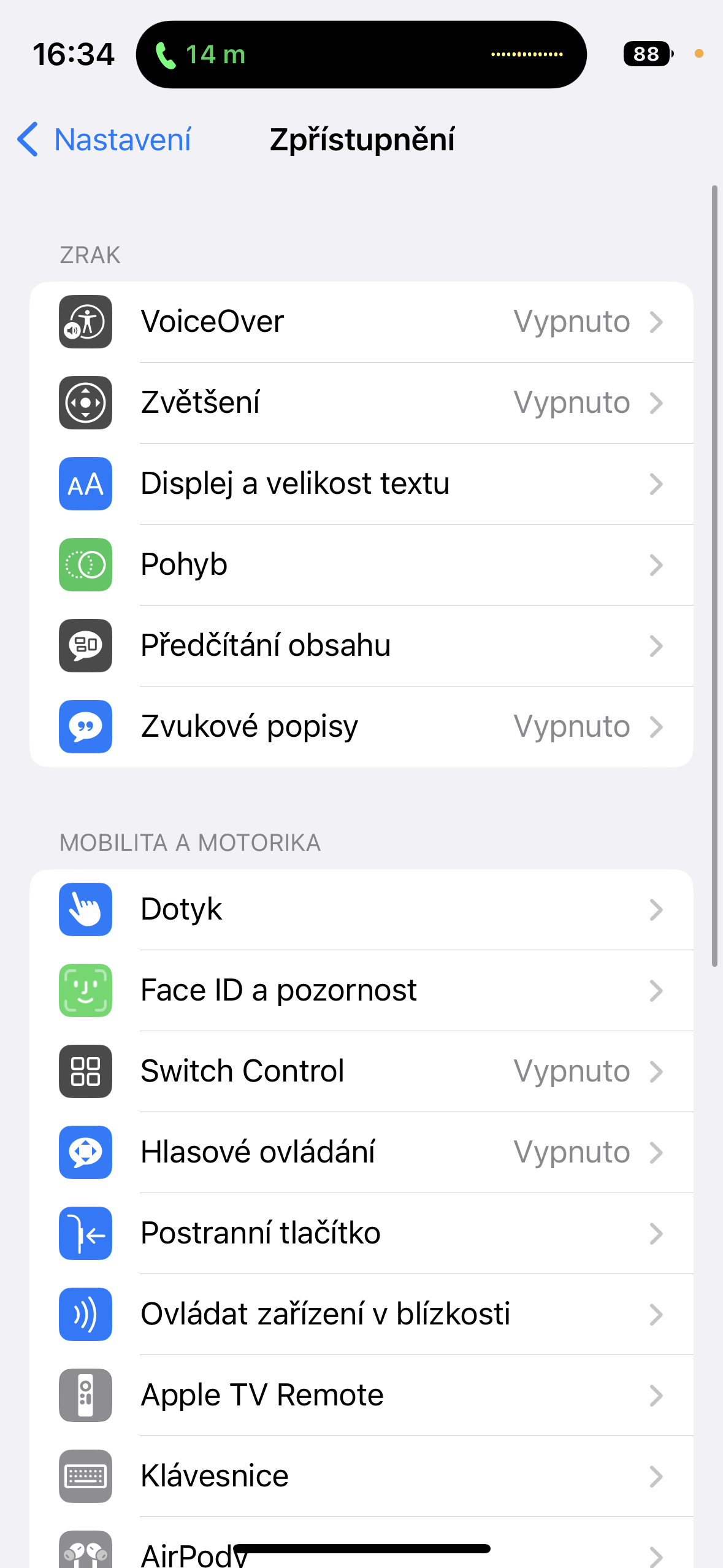
Task: Select Face ID a pozornost
Action: [x=361, y=991]
